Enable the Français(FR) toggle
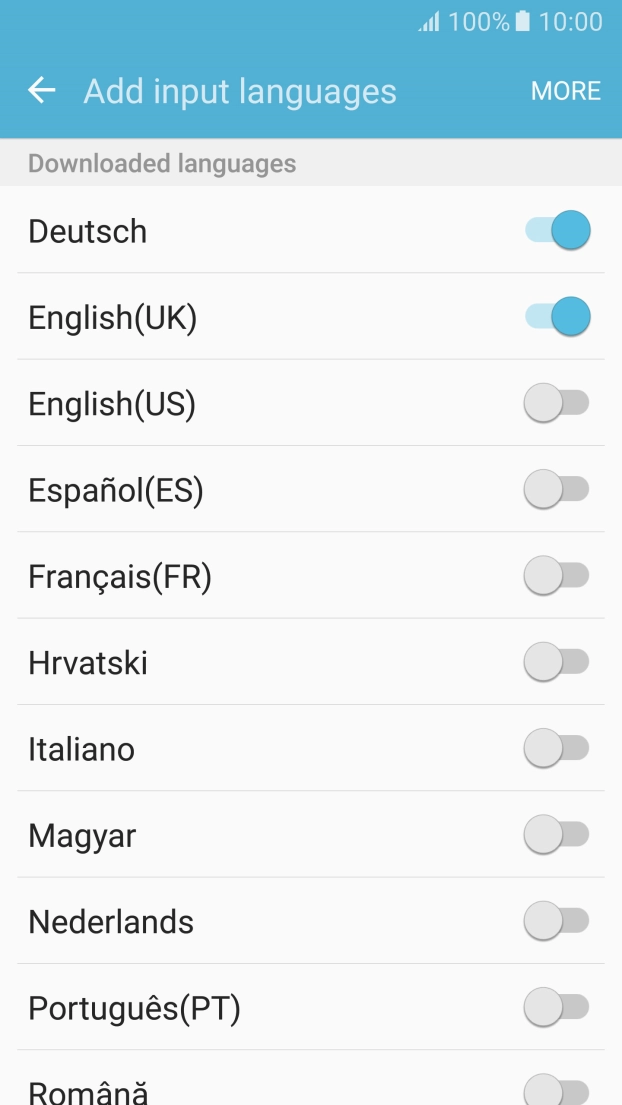Screen dimensions: 622x1105 click(557, 576)
